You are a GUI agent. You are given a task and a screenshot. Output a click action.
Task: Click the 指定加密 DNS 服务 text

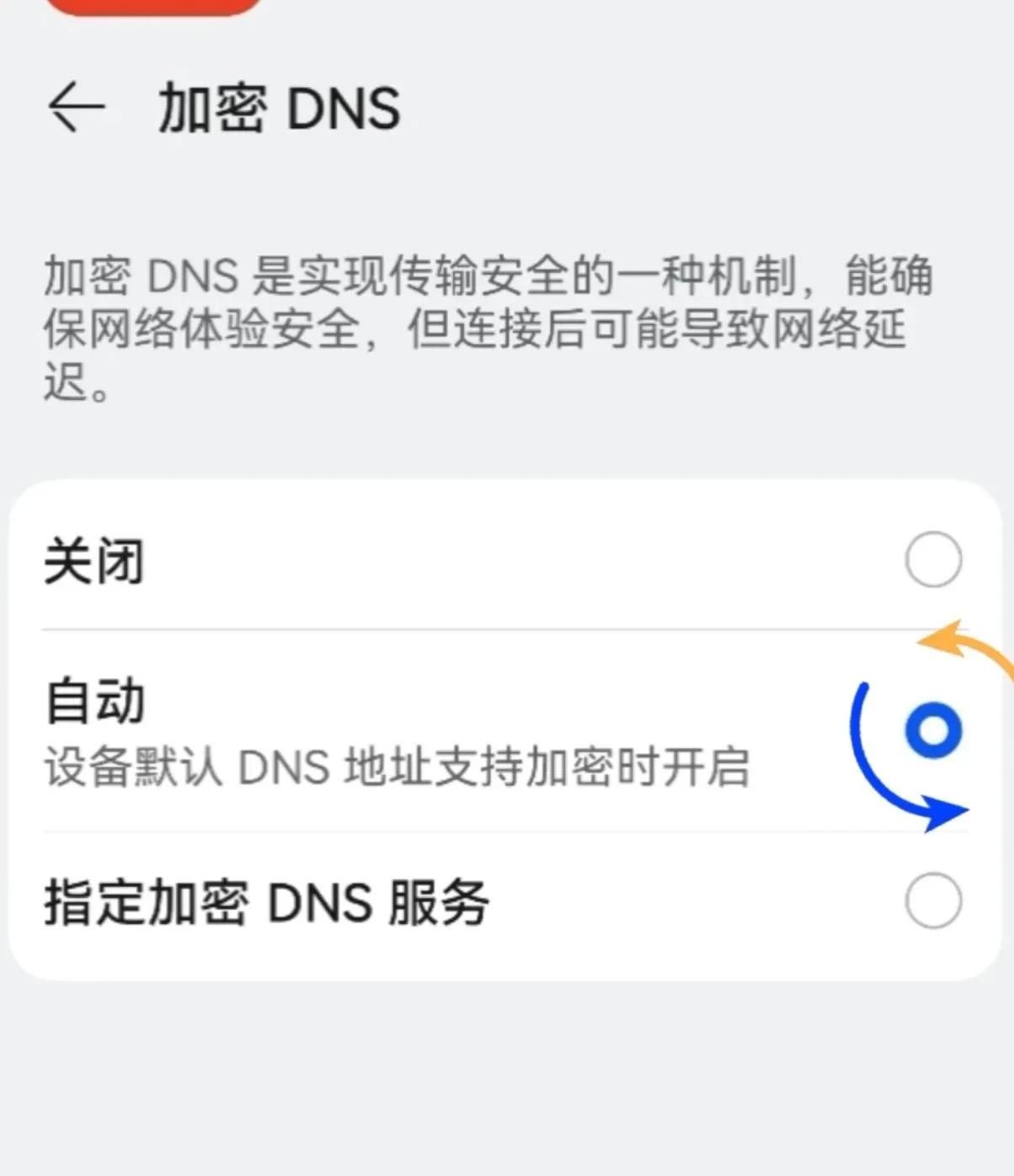tap(268, 903)
